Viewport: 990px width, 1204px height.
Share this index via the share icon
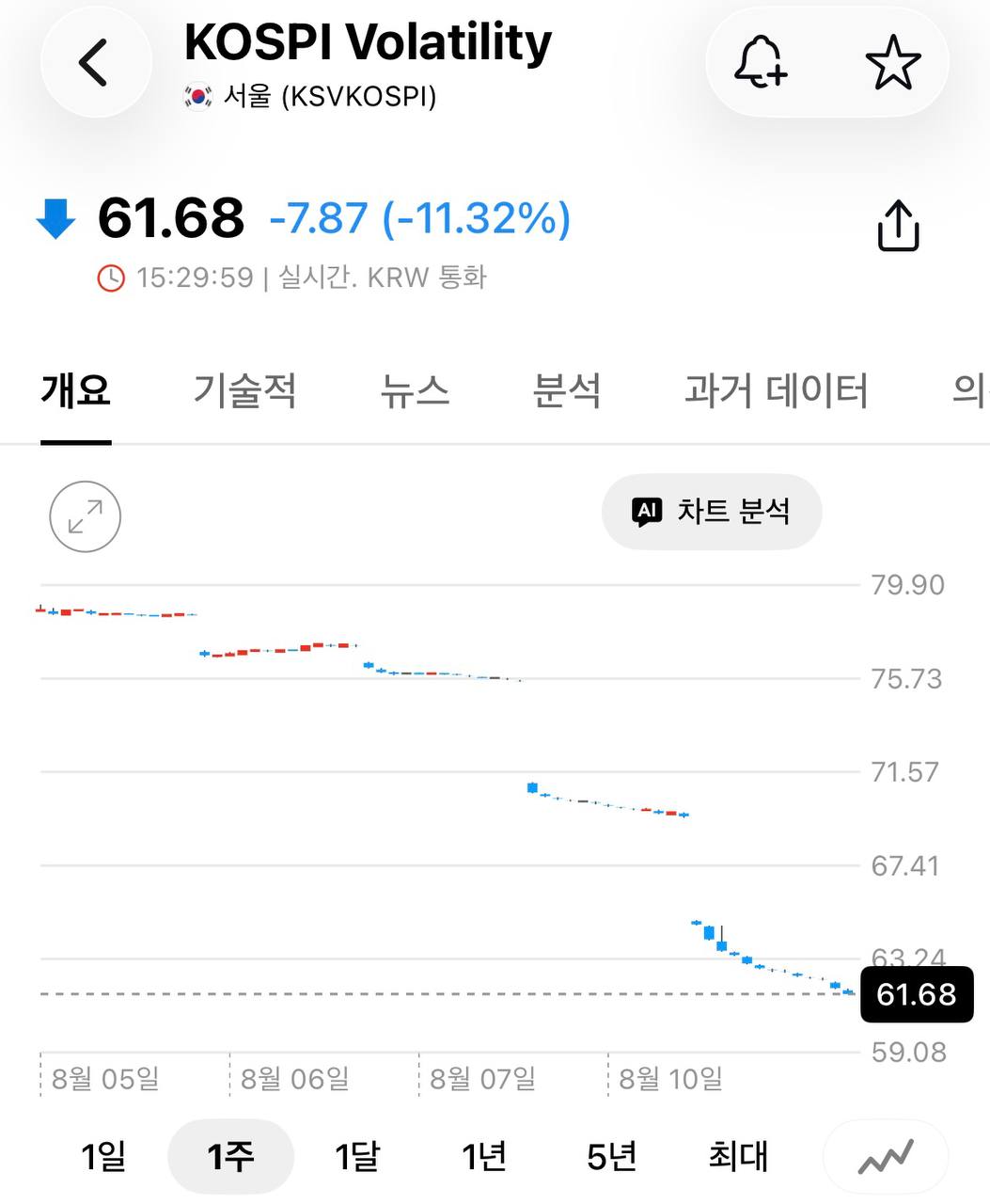click(x=898, y=226)
